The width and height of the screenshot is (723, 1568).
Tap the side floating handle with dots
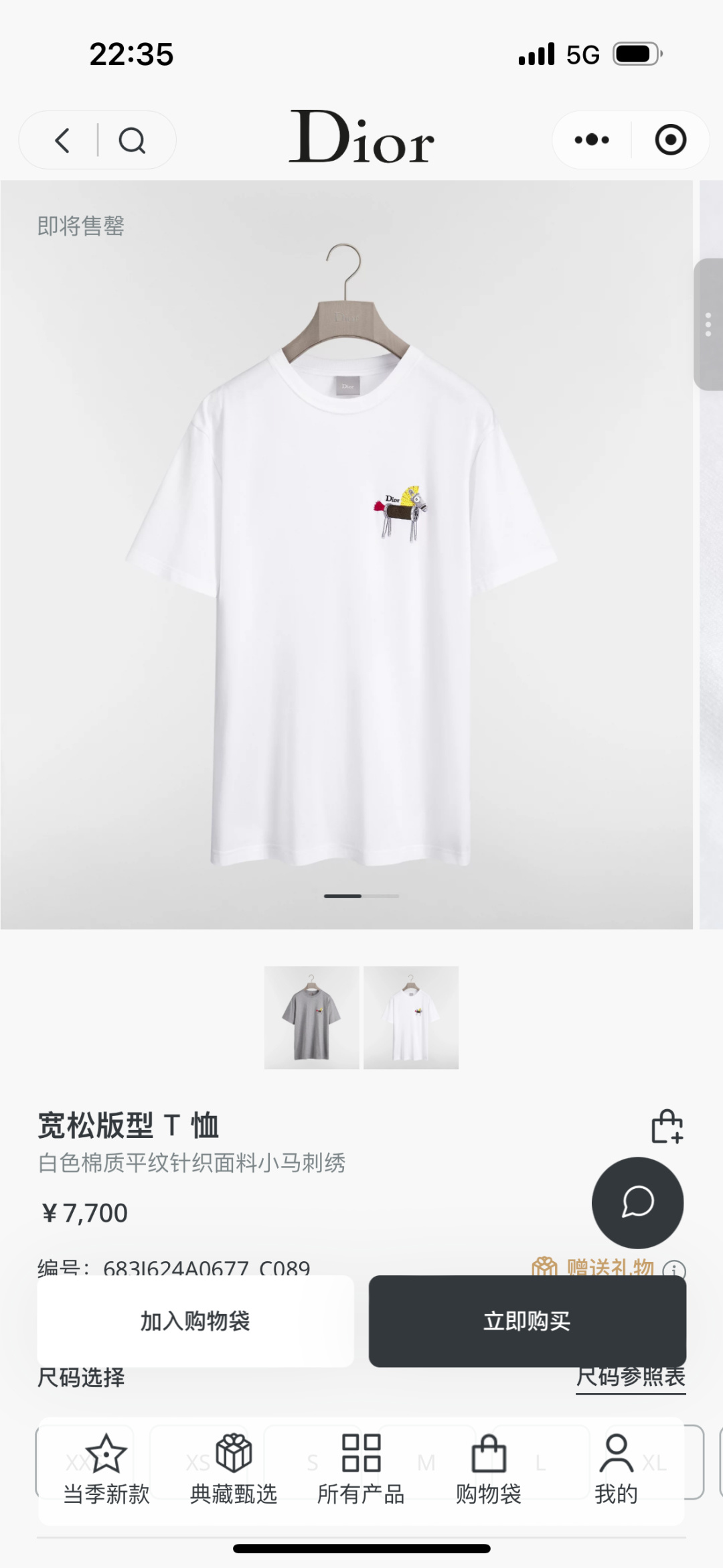(708, 324)
